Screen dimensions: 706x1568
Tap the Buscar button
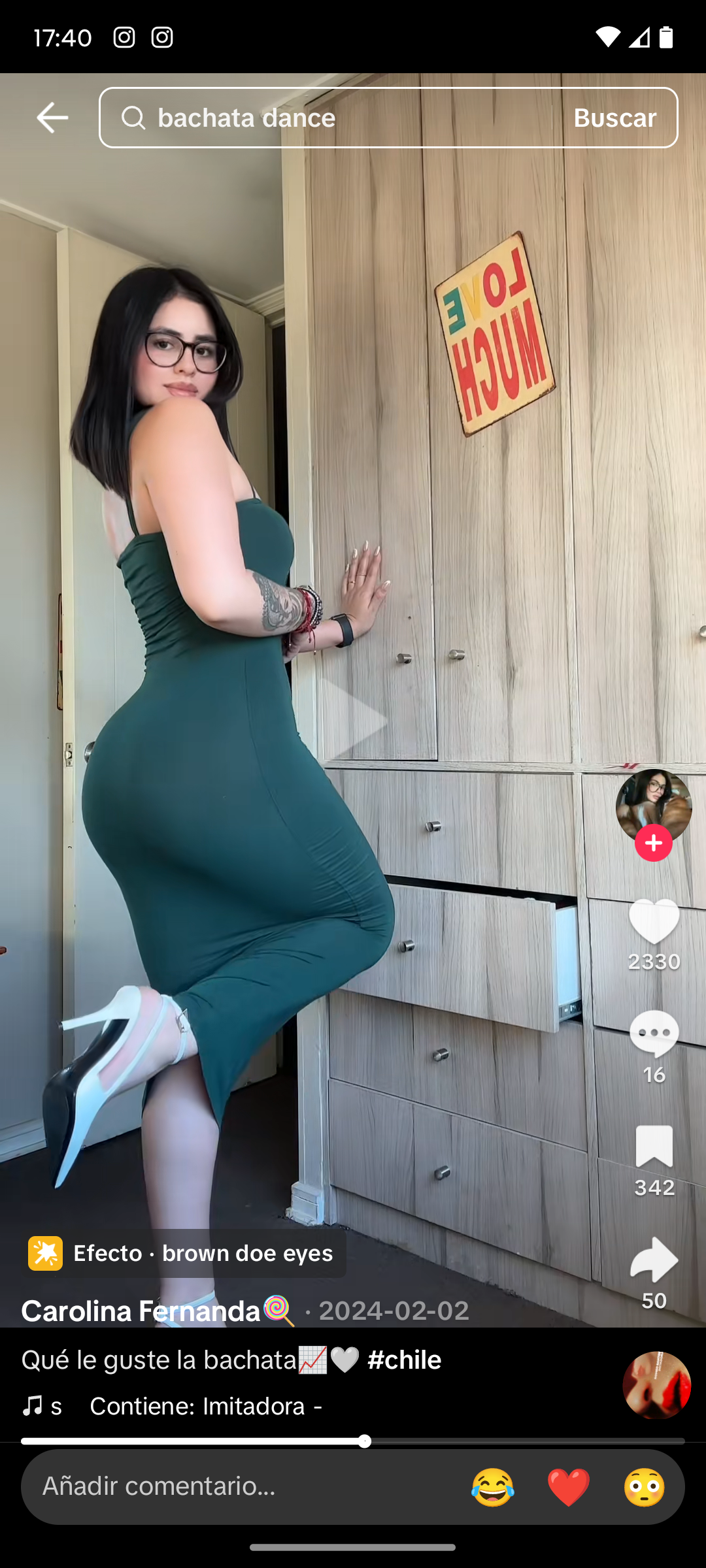615,118
